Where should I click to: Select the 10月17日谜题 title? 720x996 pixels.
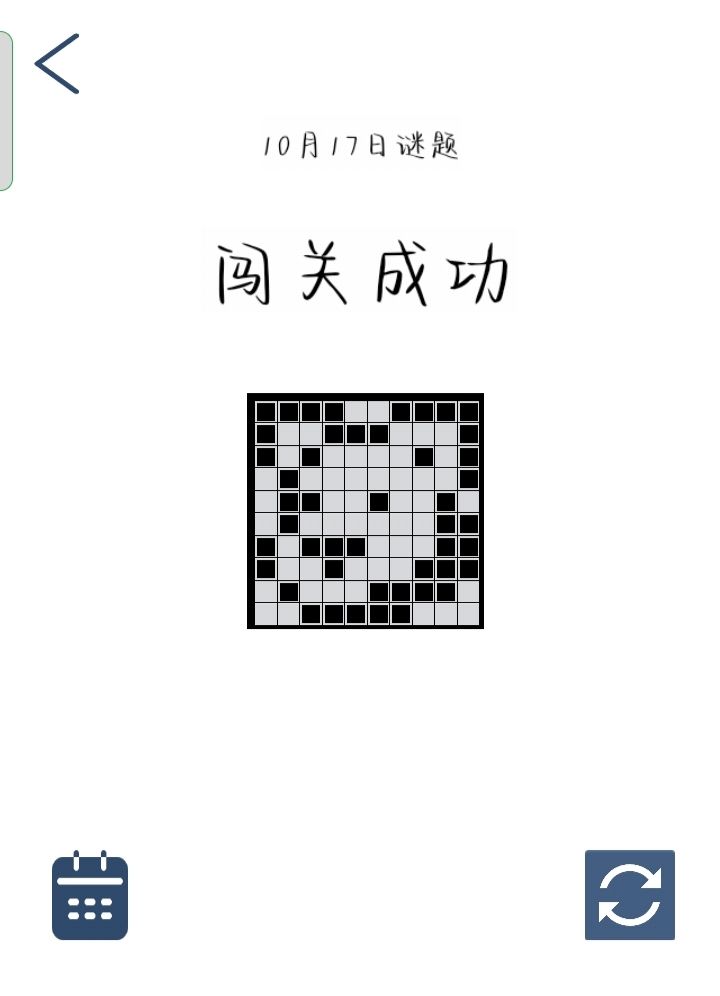[x=364, y=145]
